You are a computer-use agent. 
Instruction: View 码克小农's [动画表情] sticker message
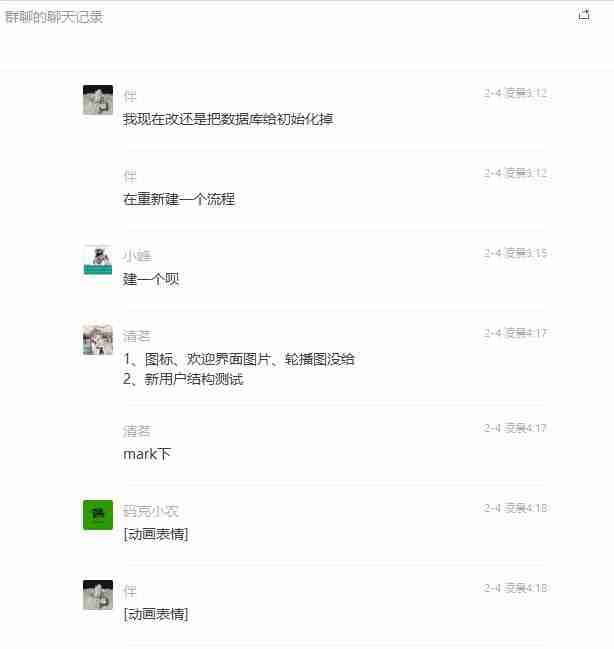[x=156, y=534]
